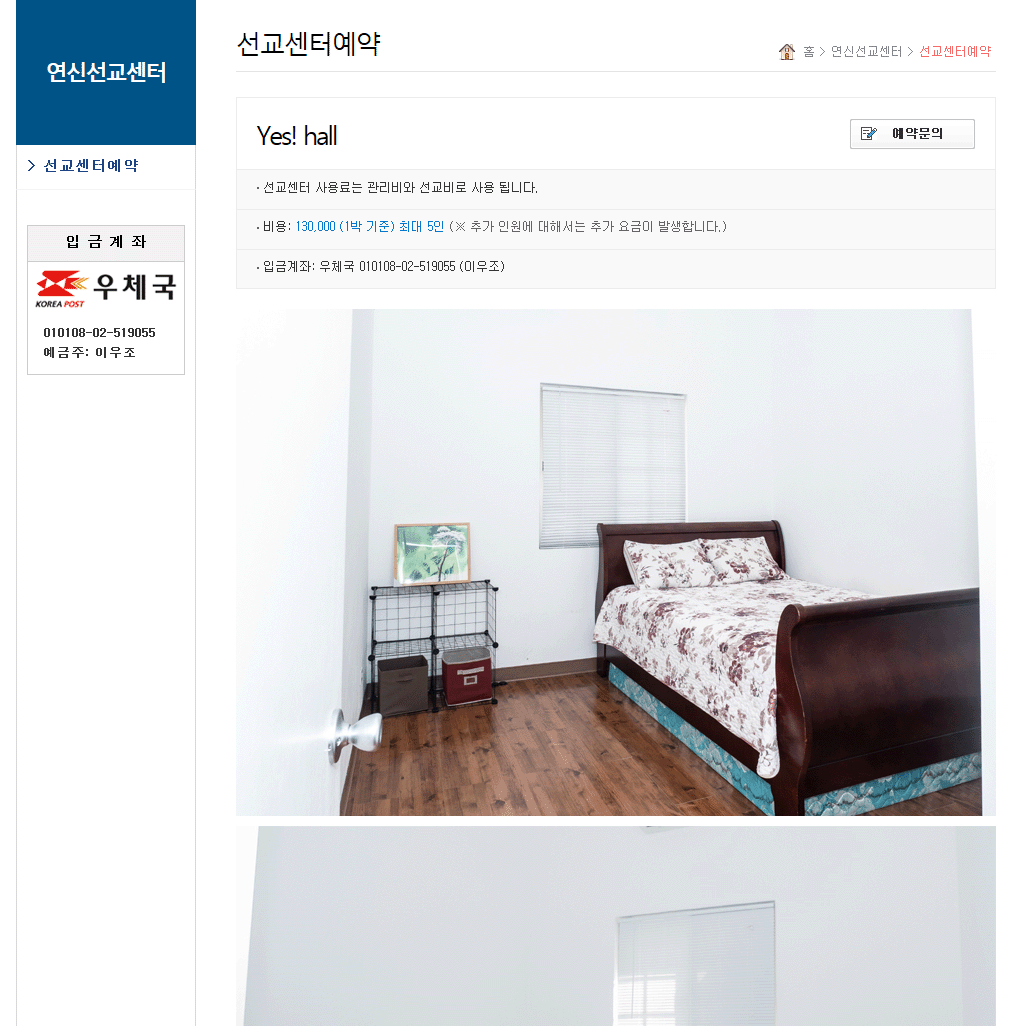1010x1026 pixels.
Task: Open the 연신선교센터 breadcrumb link
Action: (x=866, y=52)
